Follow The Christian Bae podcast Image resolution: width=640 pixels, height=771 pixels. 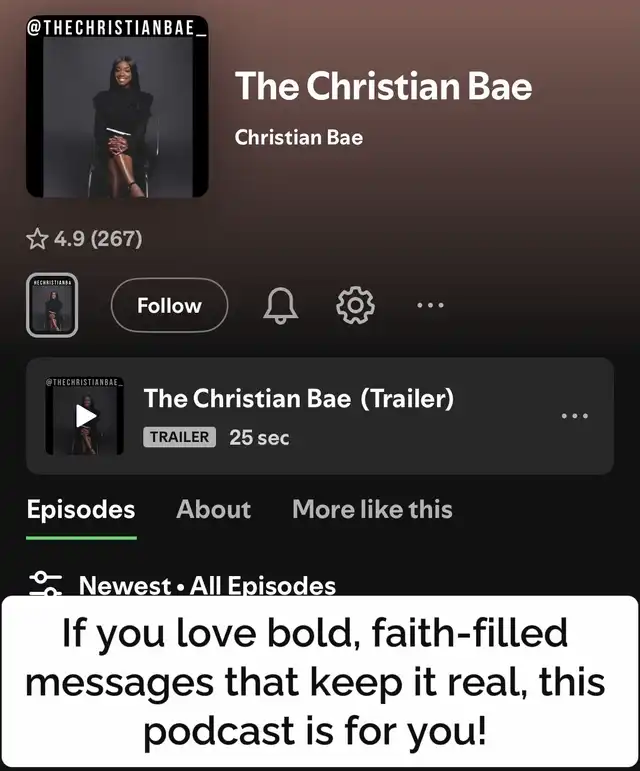pos(169,306)
